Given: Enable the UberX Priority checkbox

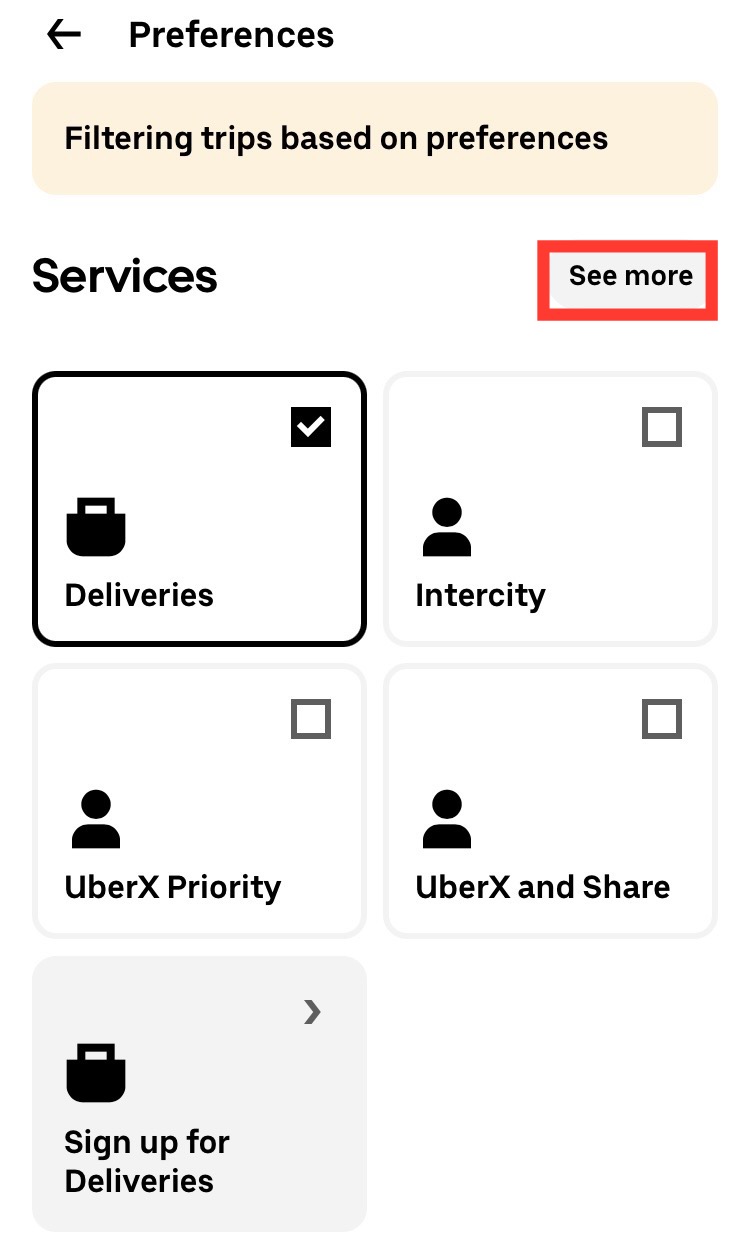Looking at the screenshot, I should [x=310, y=718].
